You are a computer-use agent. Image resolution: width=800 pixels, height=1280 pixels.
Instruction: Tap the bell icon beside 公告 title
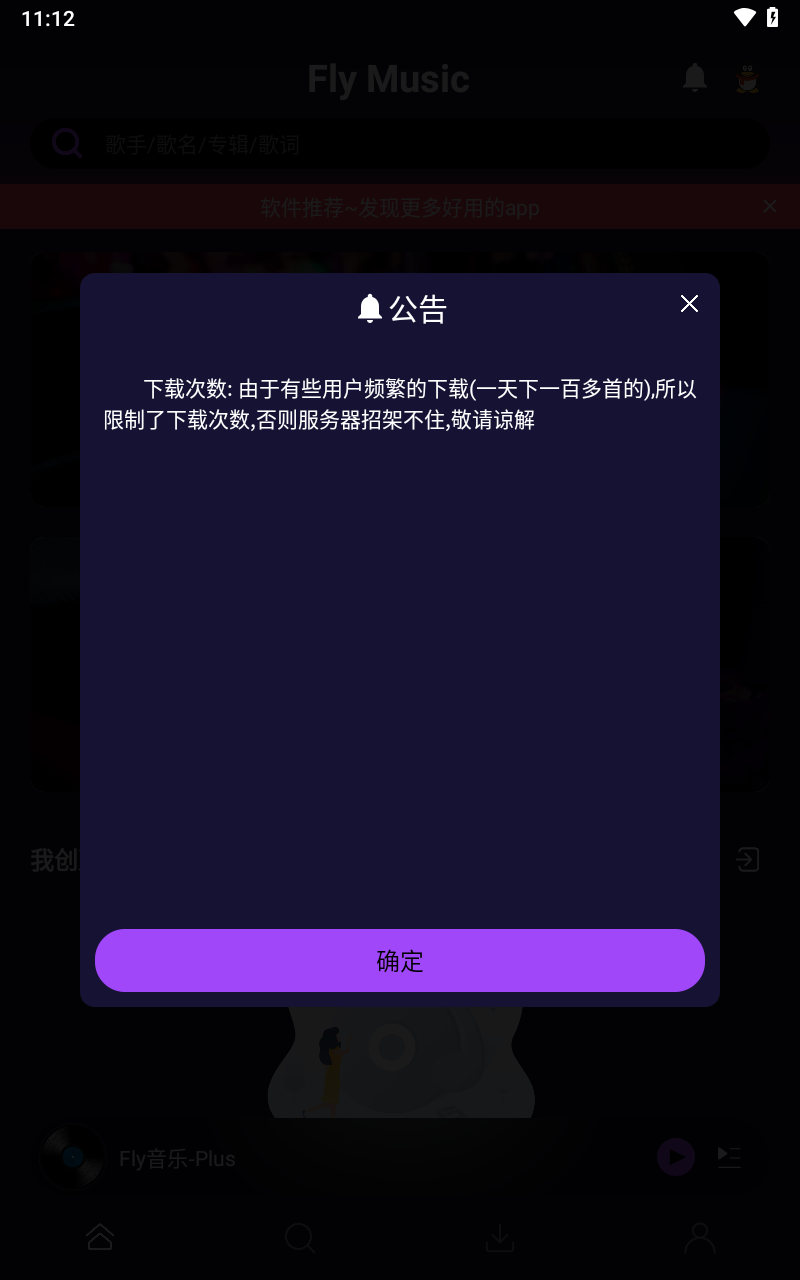tap(370, 306)
